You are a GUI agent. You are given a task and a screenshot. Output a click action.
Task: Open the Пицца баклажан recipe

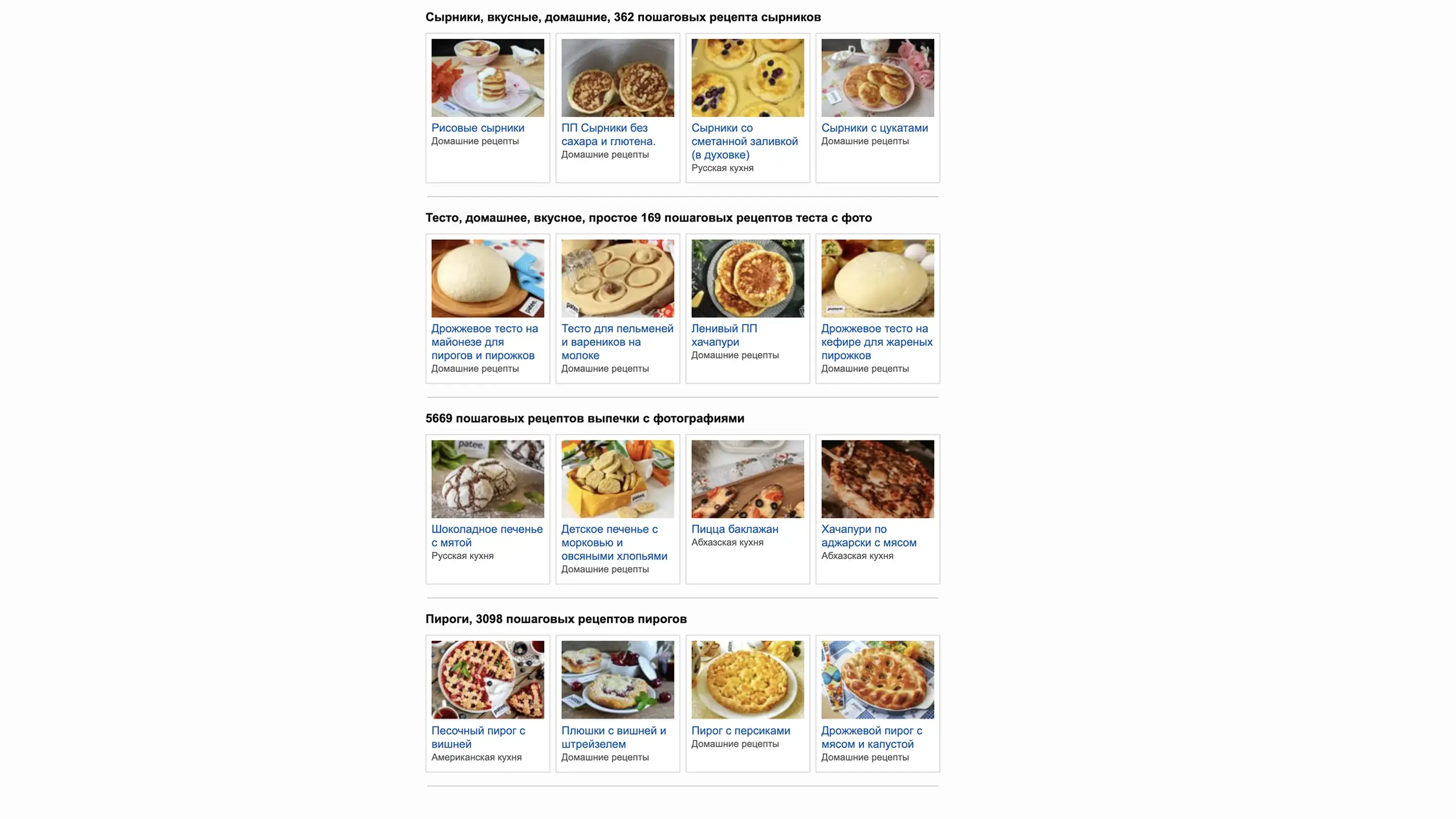tap(734, 529)
